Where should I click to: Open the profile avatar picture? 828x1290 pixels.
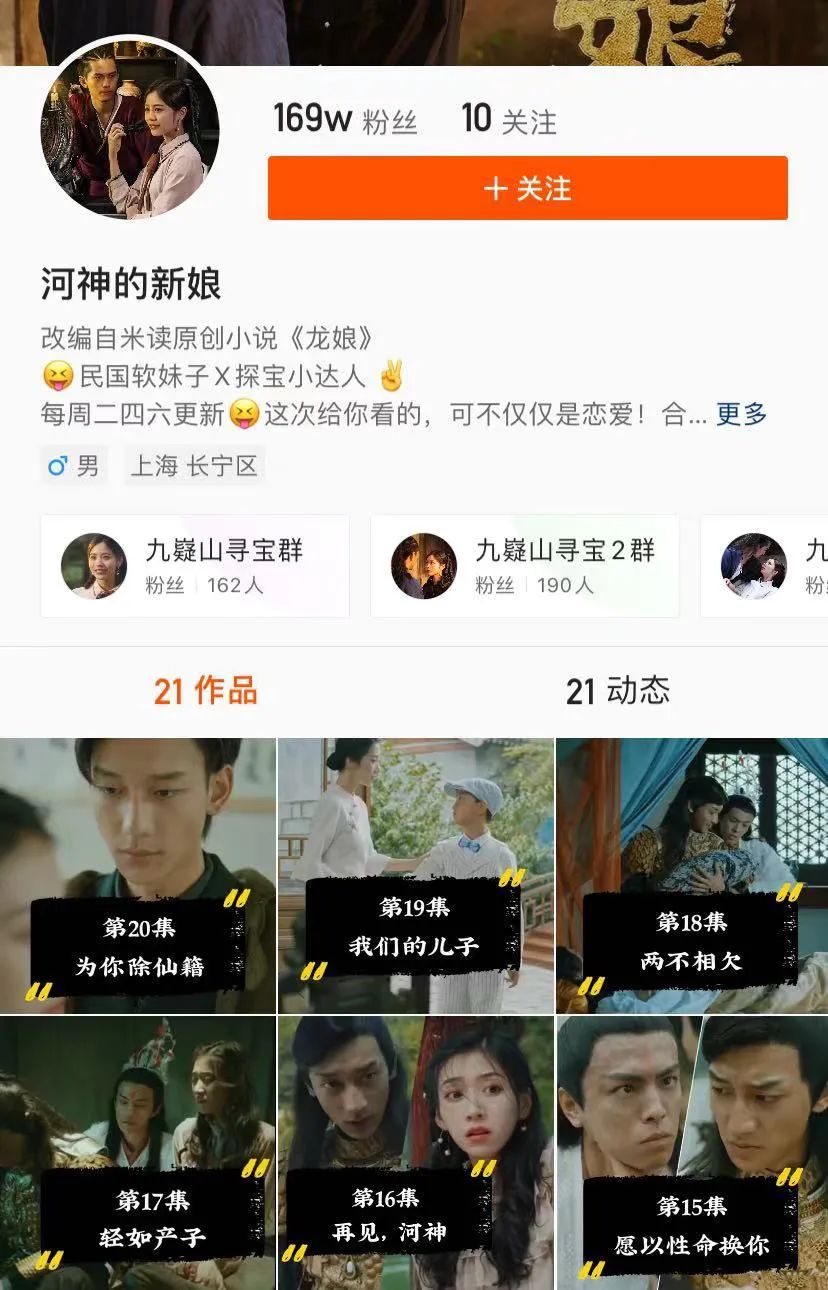(130, 130)
